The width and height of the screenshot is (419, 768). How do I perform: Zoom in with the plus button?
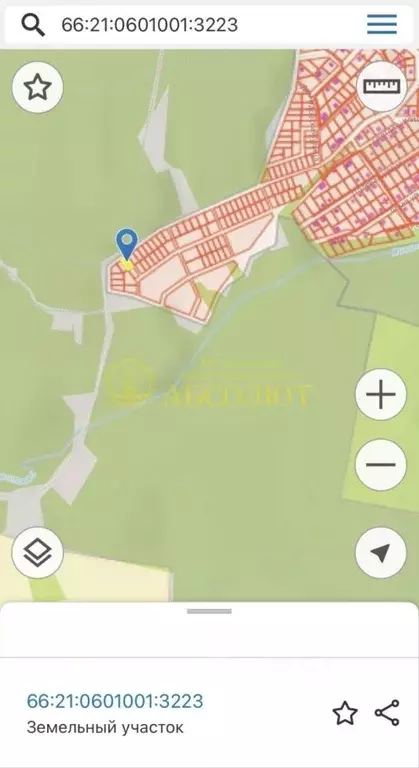381,394
